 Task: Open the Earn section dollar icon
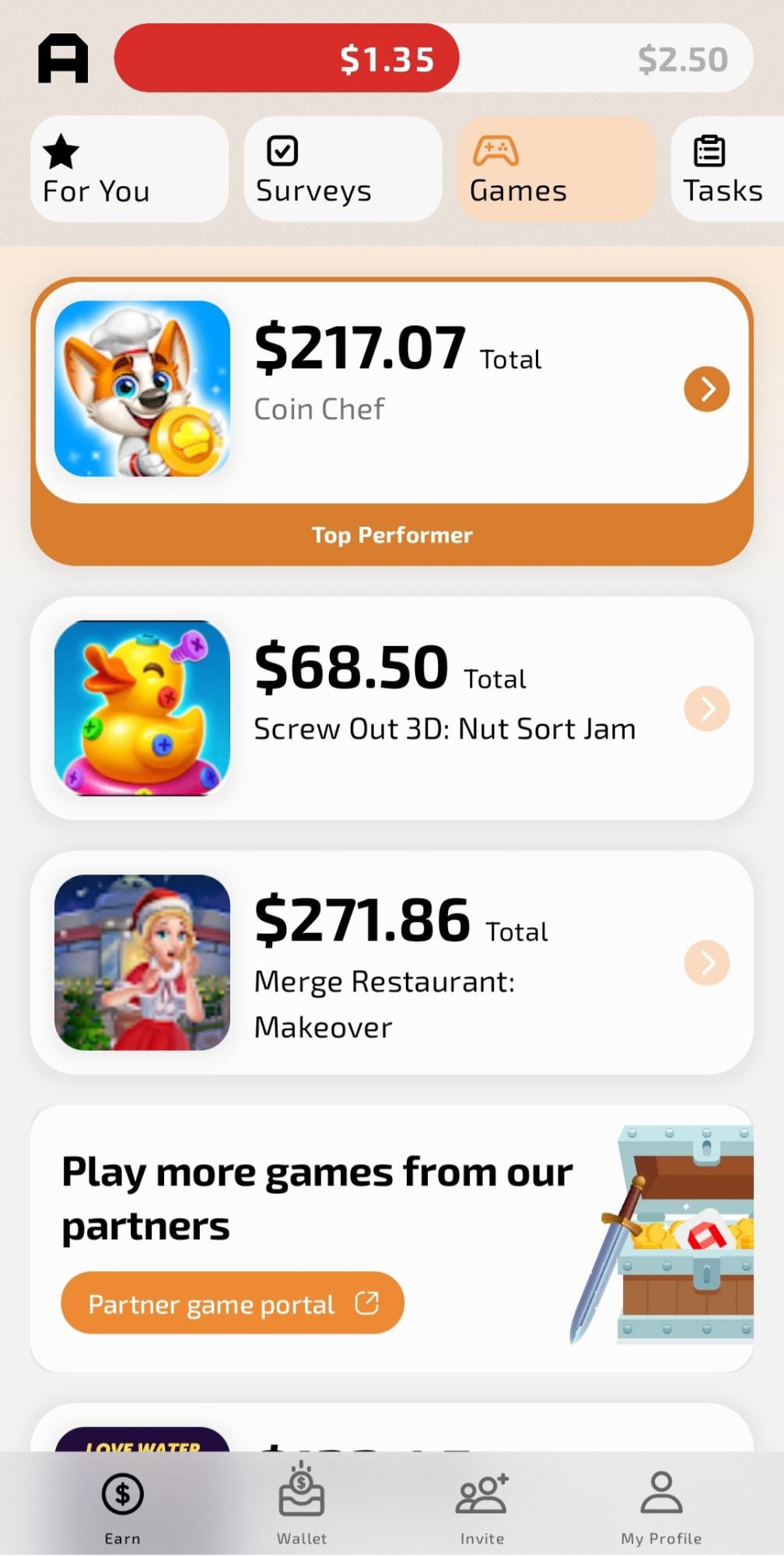[x=121, y=1491]
